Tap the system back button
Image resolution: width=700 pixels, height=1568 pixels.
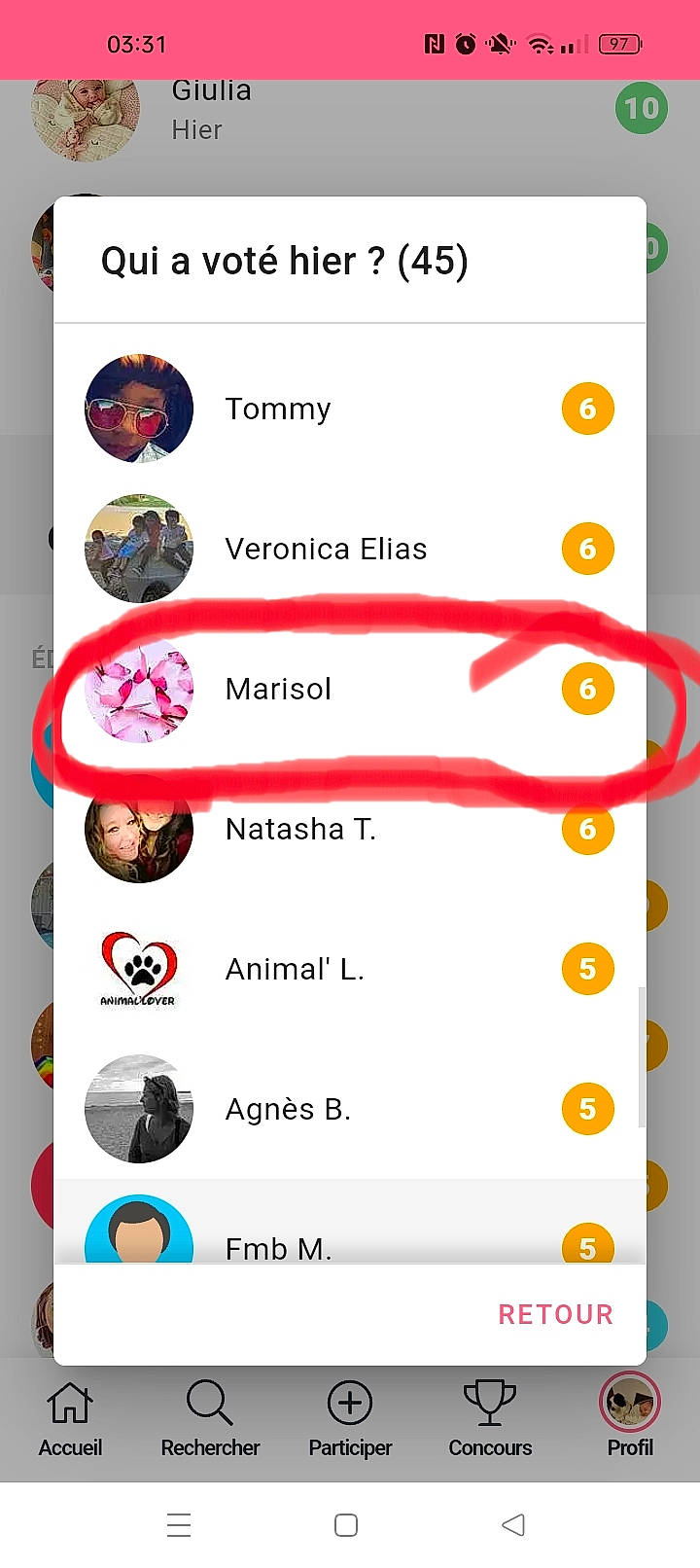tap(513, 1524)
